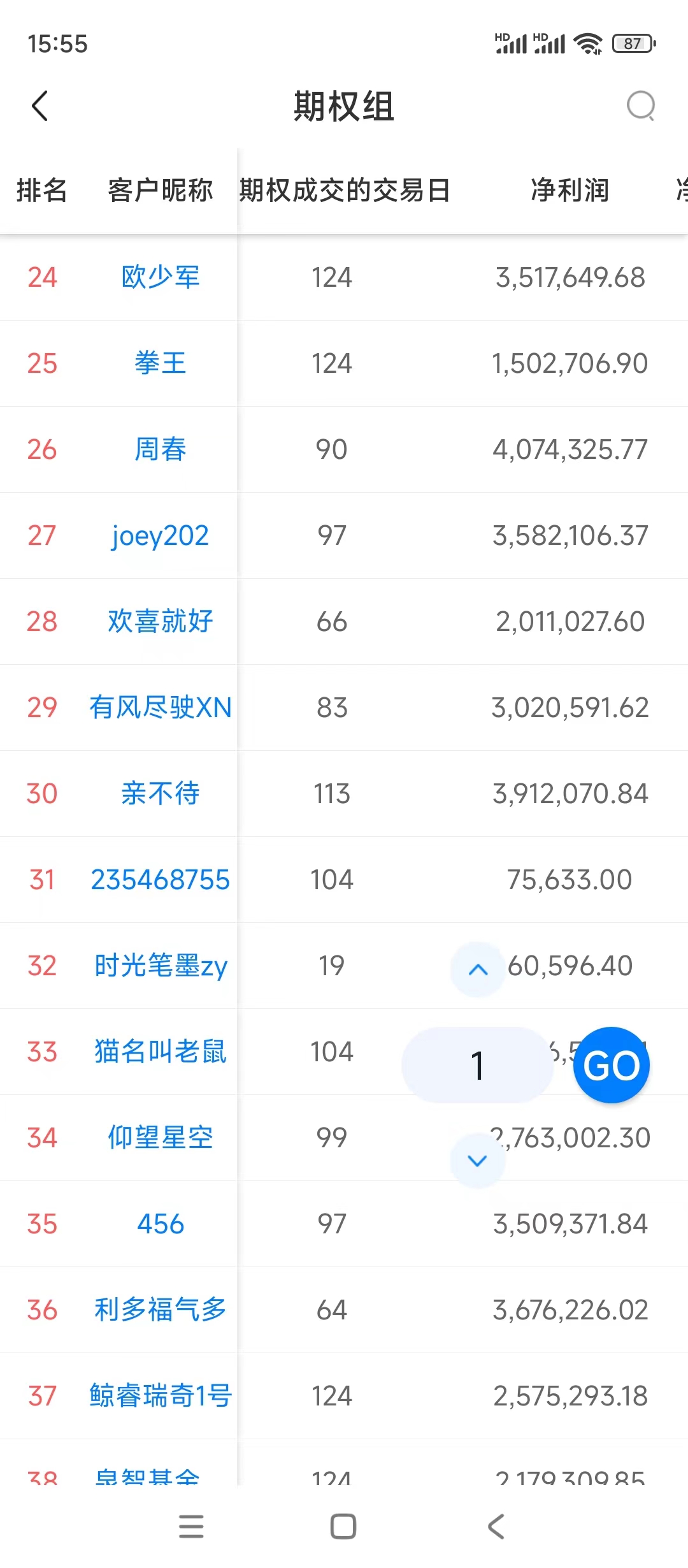Go back from the 期权组 page

(40, 106)
